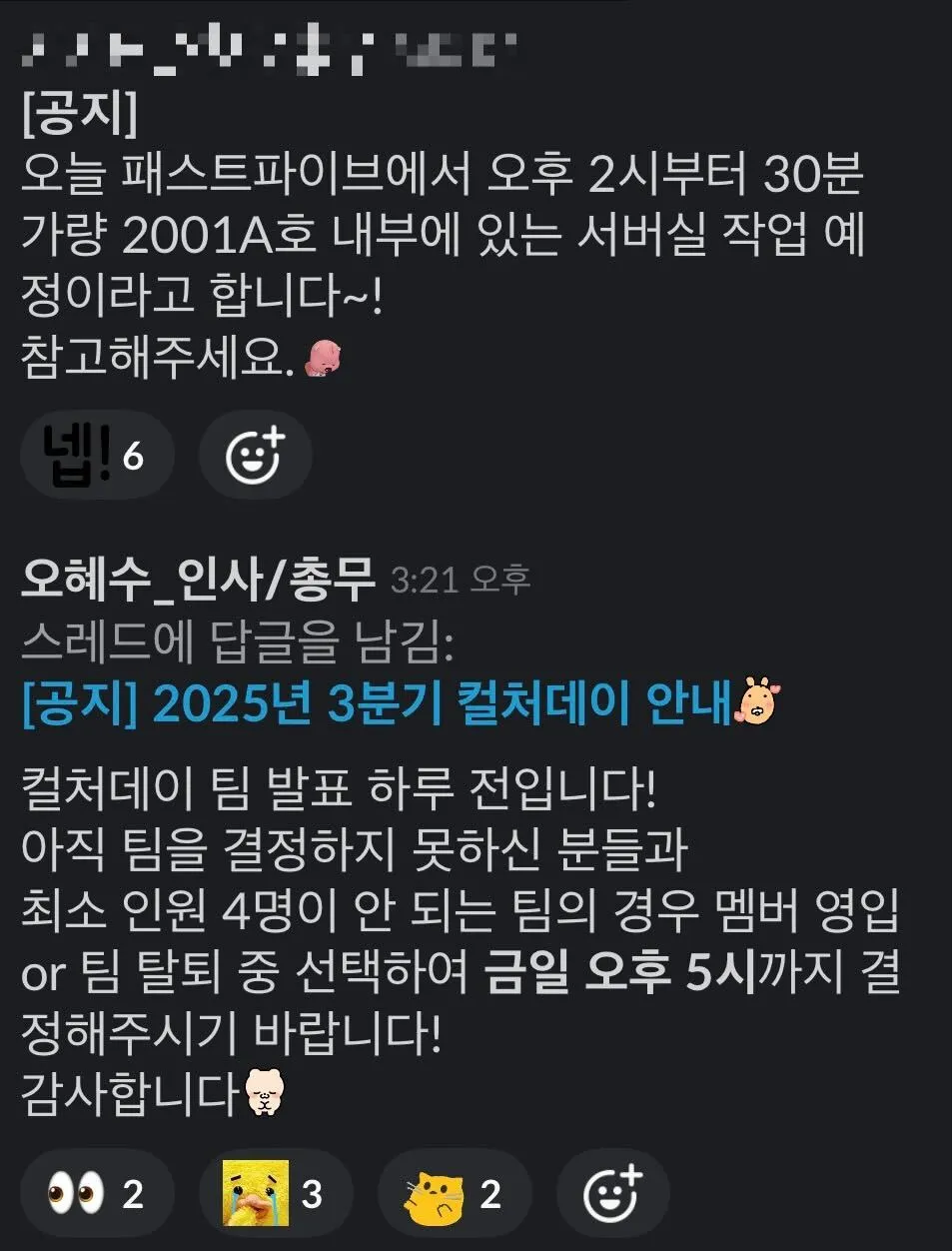
Task: Tap the crying yellow character reaction with 3
Action: click(x=275, y=1193)
